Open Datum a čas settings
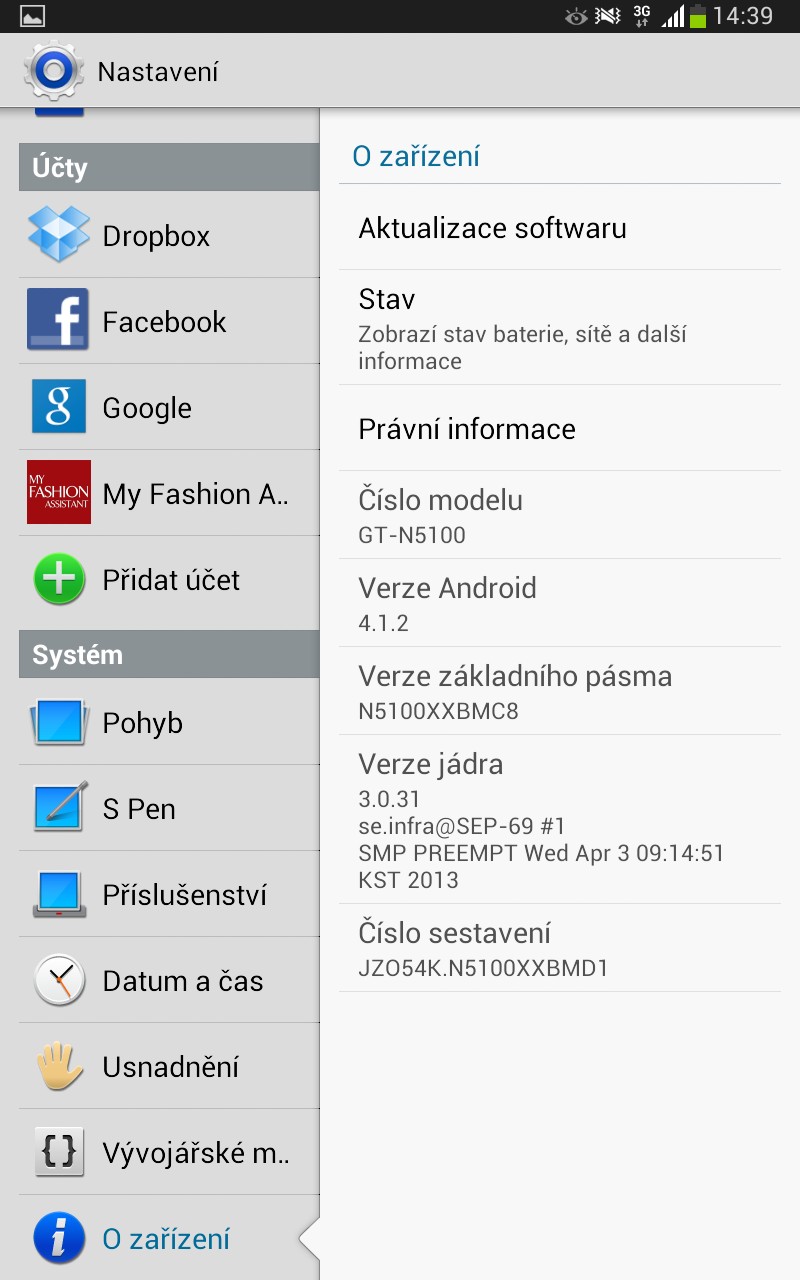Image resolution: width=800 pixels, height=1280 pixels. pos(168,980)
